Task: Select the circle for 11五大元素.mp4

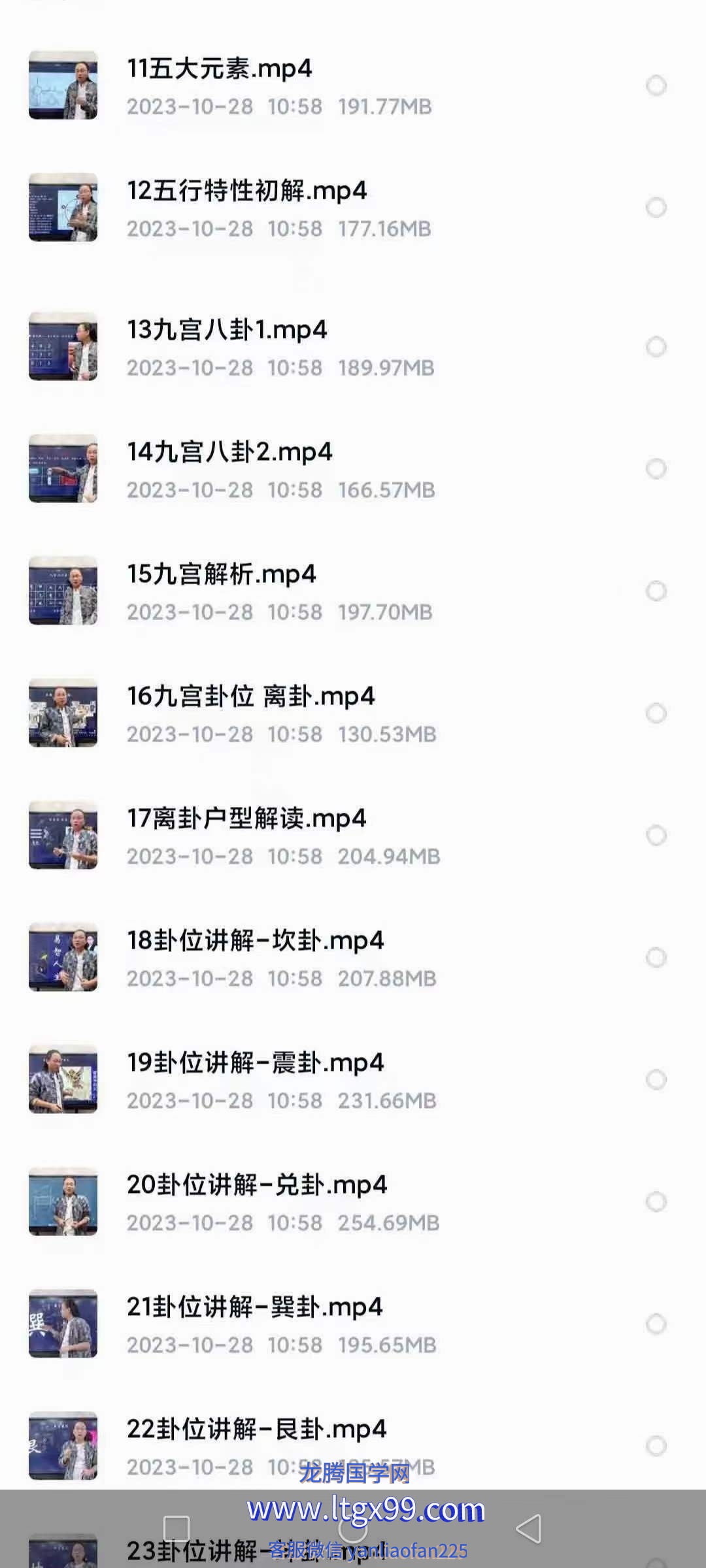Action: pos(656,86)
